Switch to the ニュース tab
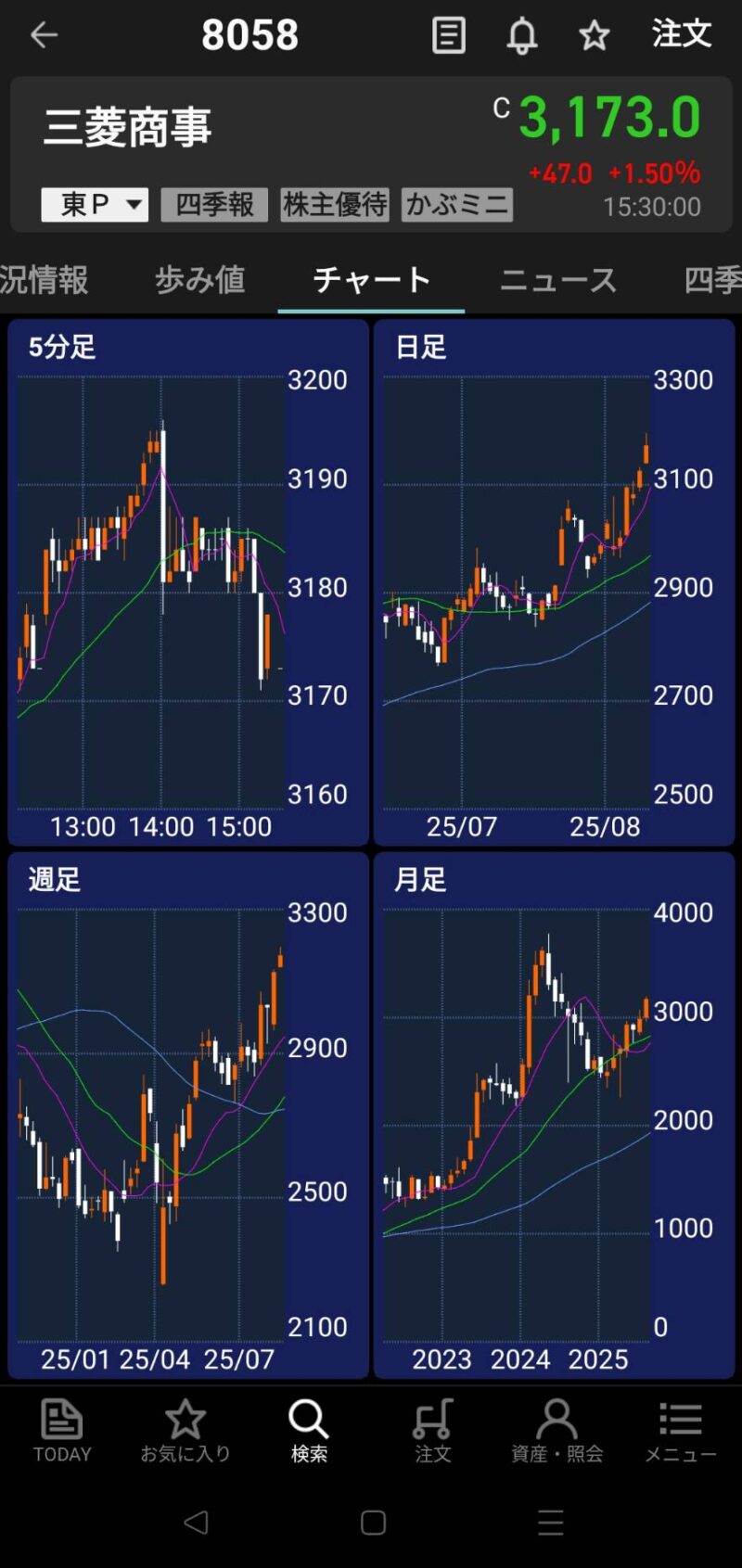The image size is (742, 1568). pyautogui.click(x=558, y=280)
